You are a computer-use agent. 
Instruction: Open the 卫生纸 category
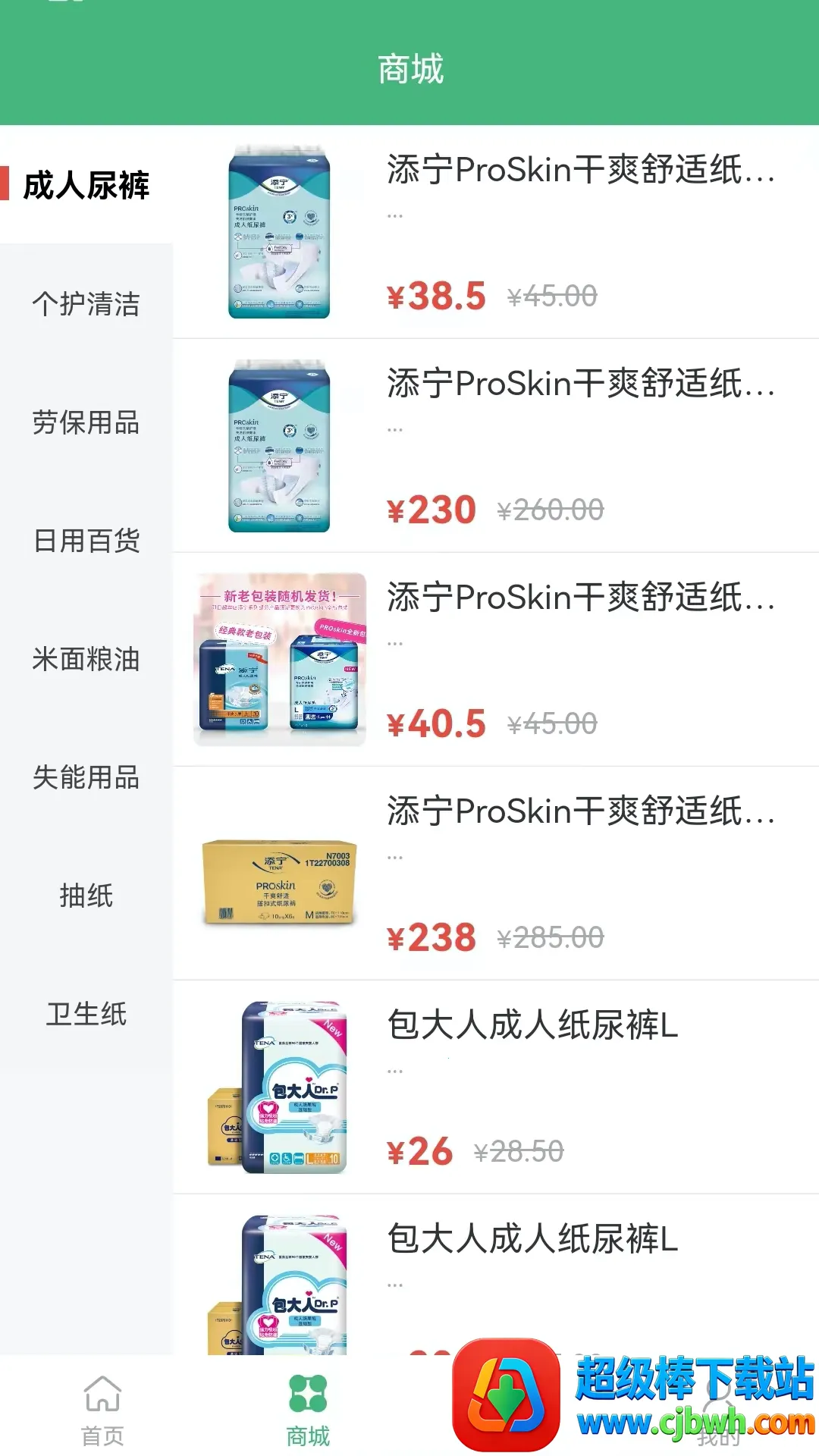[x=86, y=1014]
